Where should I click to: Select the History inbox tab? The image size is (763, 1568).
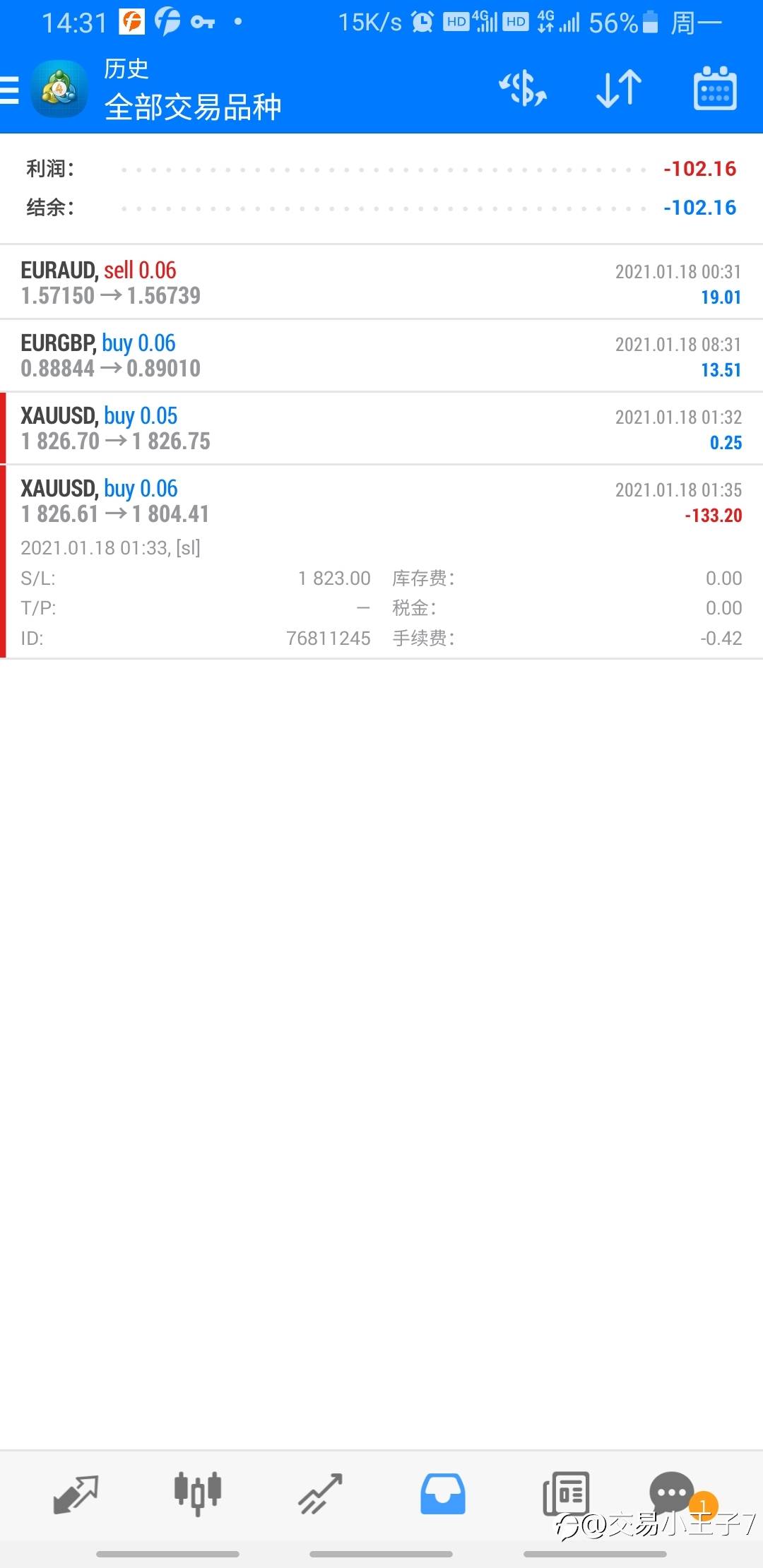click(443, 1494)
